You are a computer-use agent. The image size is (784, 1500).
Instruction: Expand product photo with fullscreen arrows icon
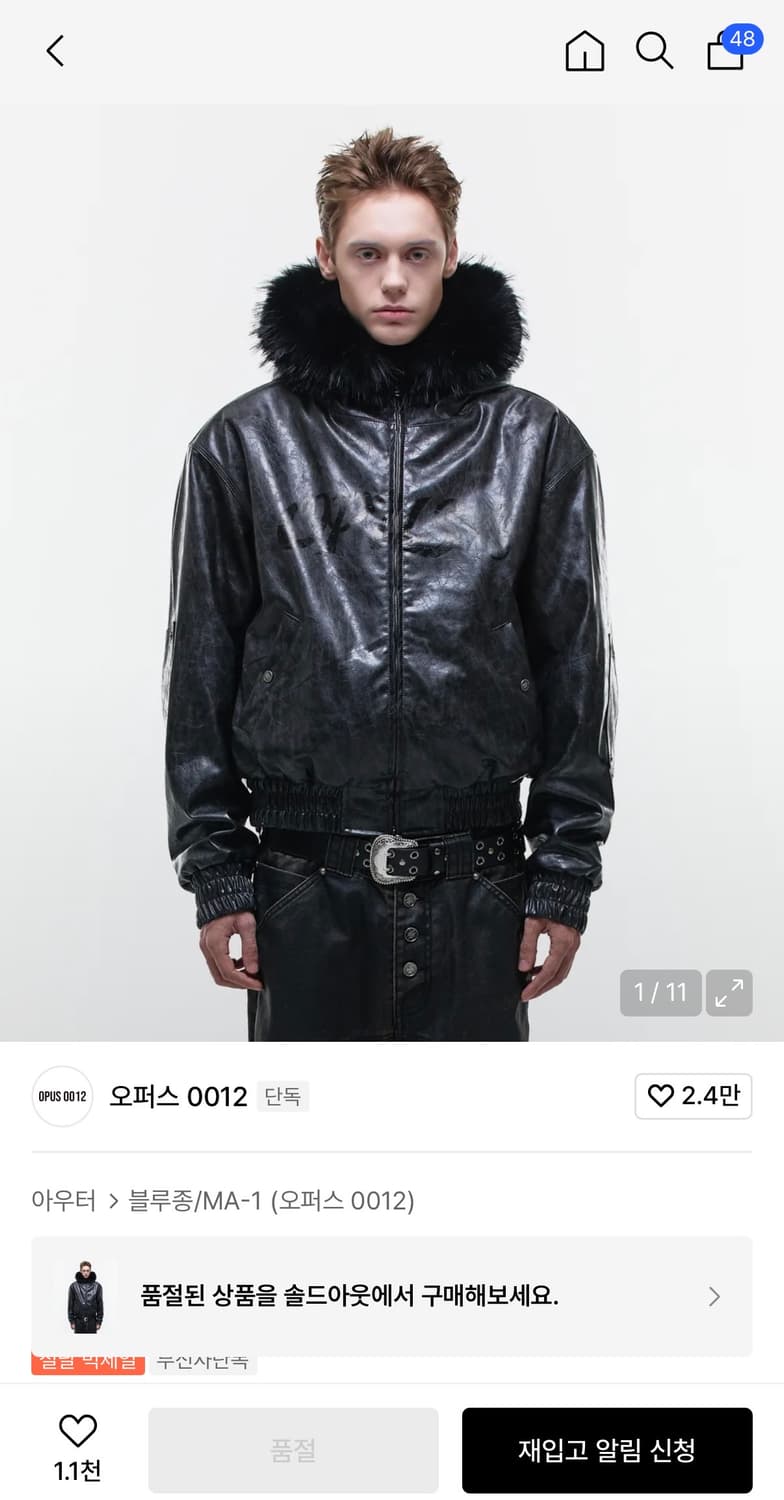tap(729, 993)
